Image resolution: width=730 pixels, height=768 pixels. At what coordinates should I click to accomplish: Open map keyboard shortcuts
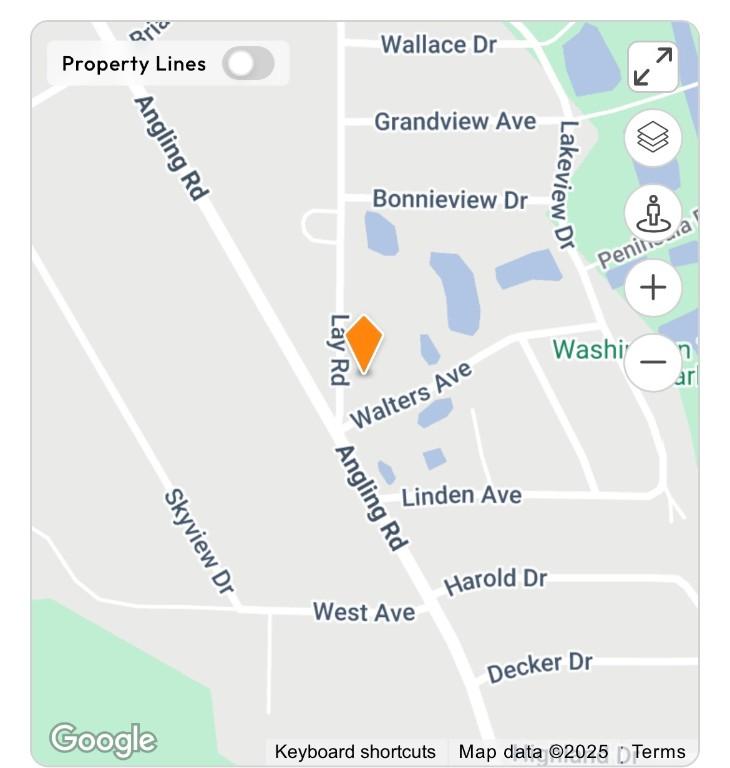pyautogui.click(x=355, y=752)
